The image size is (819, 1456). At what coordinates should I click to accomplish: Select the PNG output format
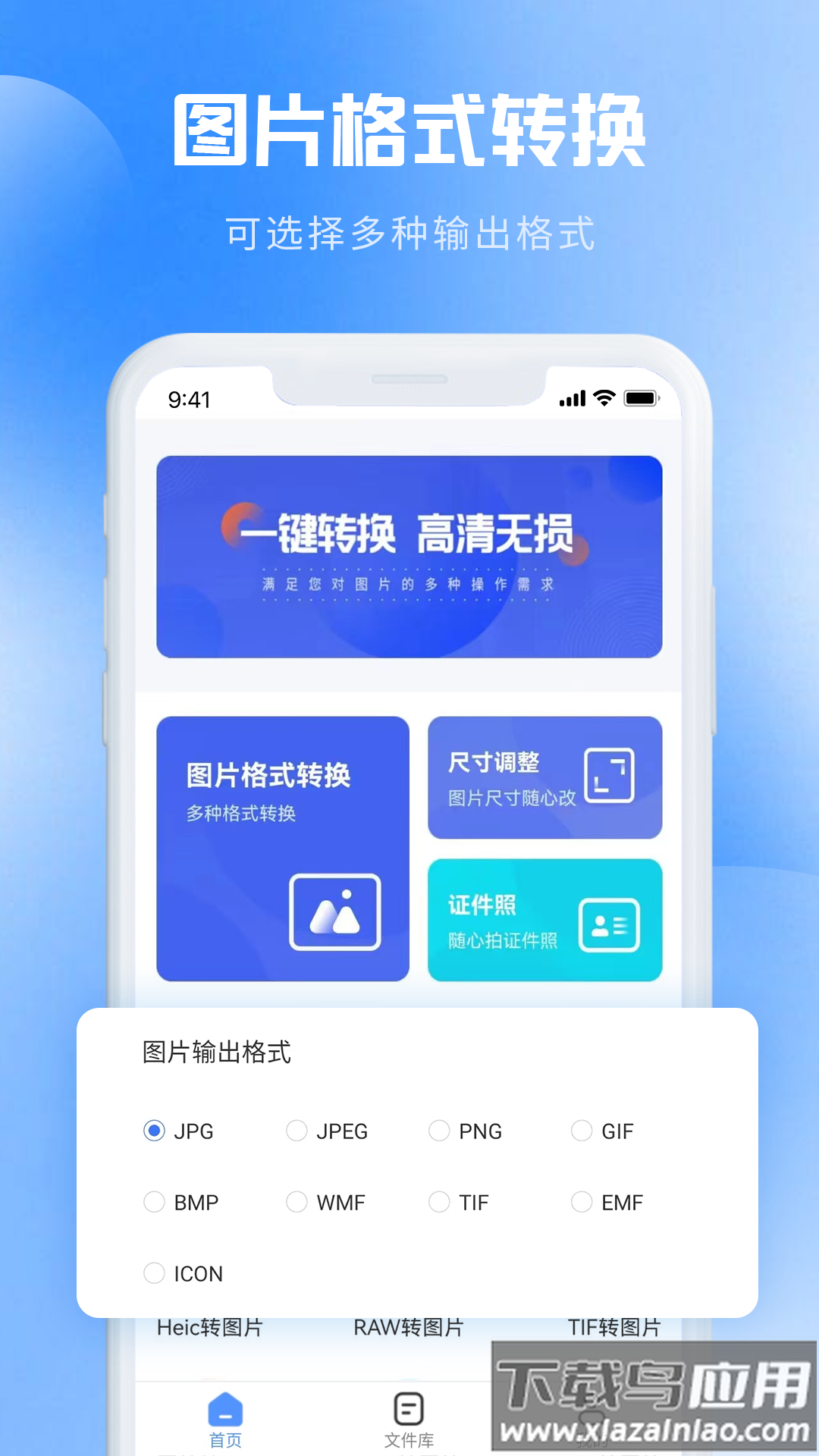439,1131
